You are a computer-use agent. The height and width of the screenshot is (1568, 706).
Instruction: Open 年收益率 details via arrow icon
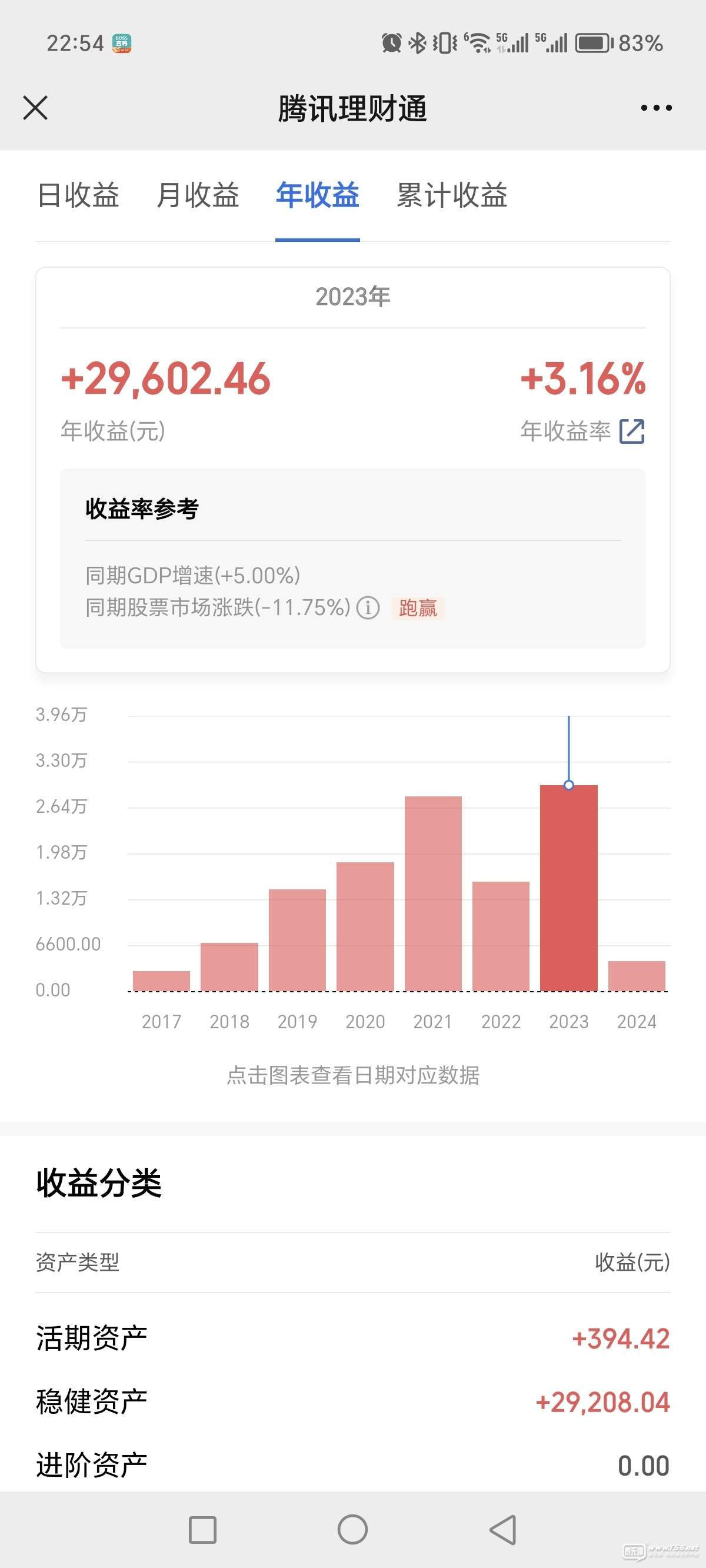(632, 431)
